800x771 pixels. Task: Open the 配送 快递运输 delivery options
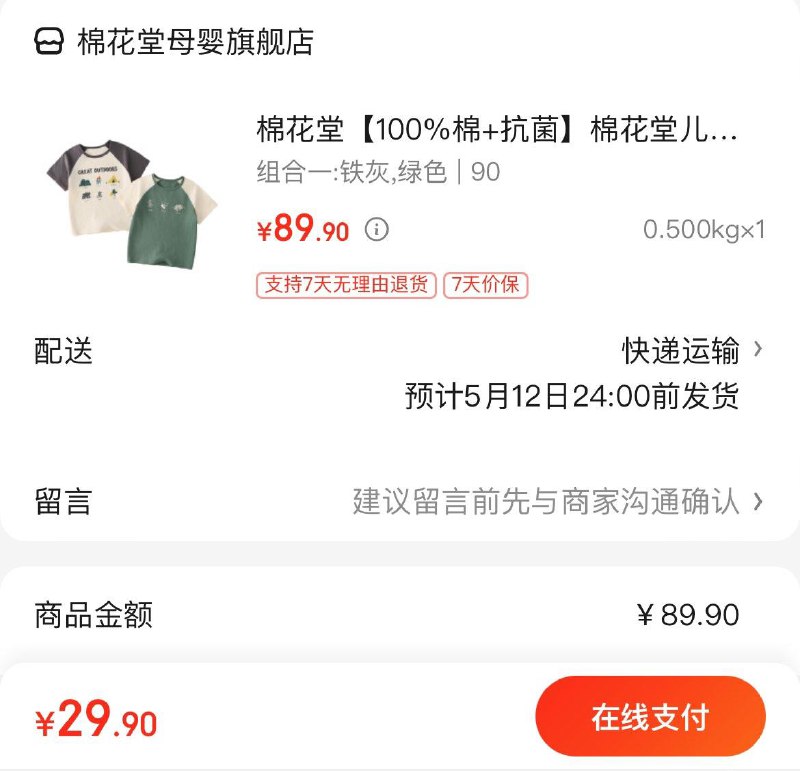pos(692,351)
